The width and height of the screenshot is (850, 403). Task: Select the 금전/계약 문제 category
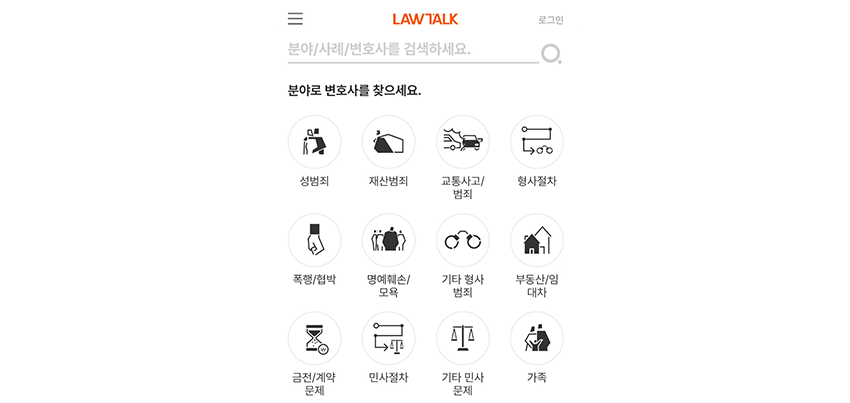(x=314, y=338)
